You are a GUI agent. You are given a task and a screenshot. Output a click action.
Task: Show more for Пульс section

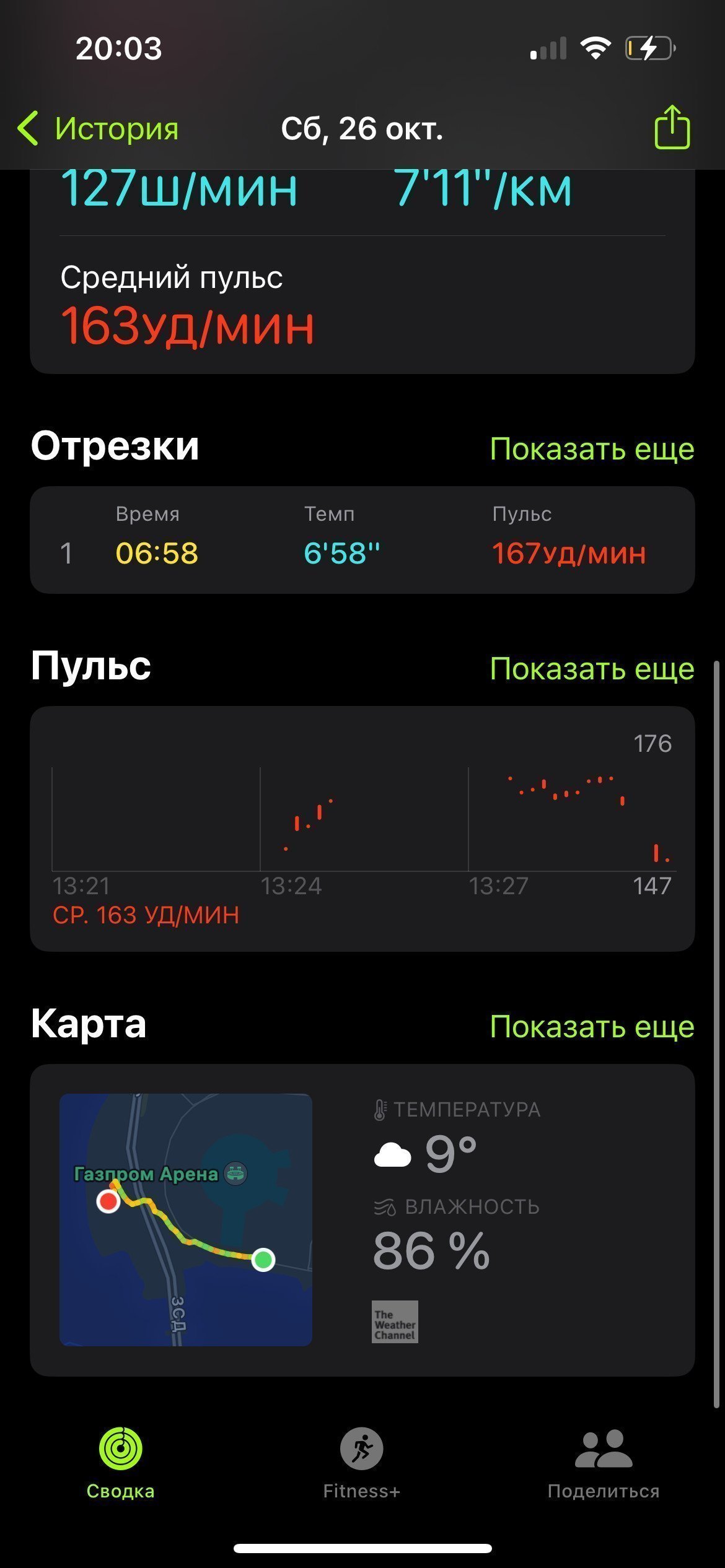[592, 668]
